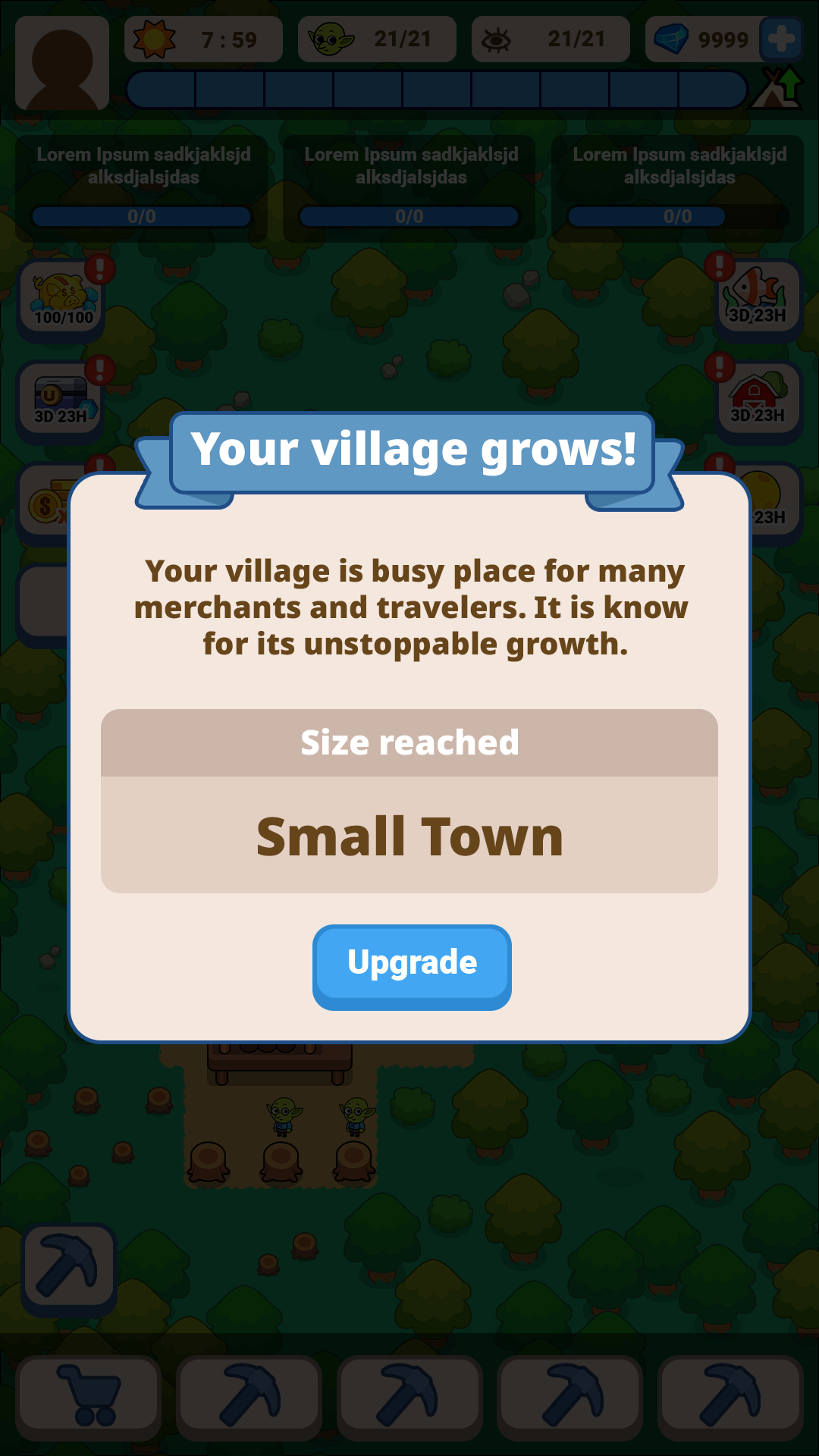Image resolution: width=819 pixels, height=1456 pixels.
Task: Add more gems with plus icon
Action: click(781, 39)
